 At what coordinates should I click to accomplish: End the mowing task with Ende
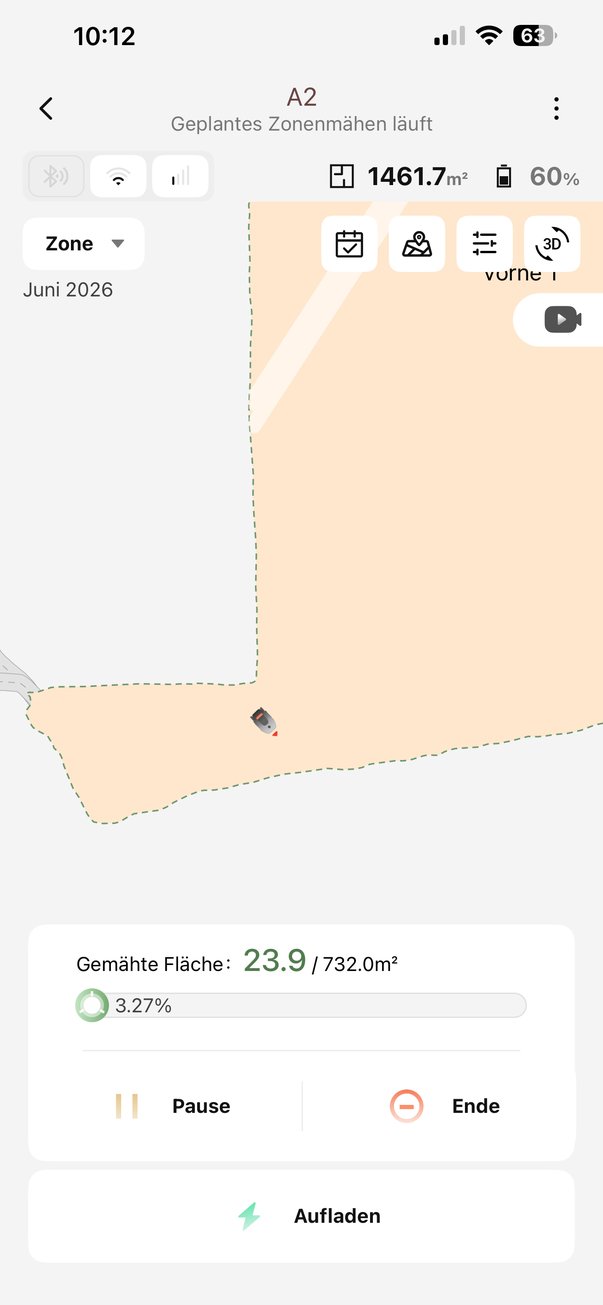444,1106
